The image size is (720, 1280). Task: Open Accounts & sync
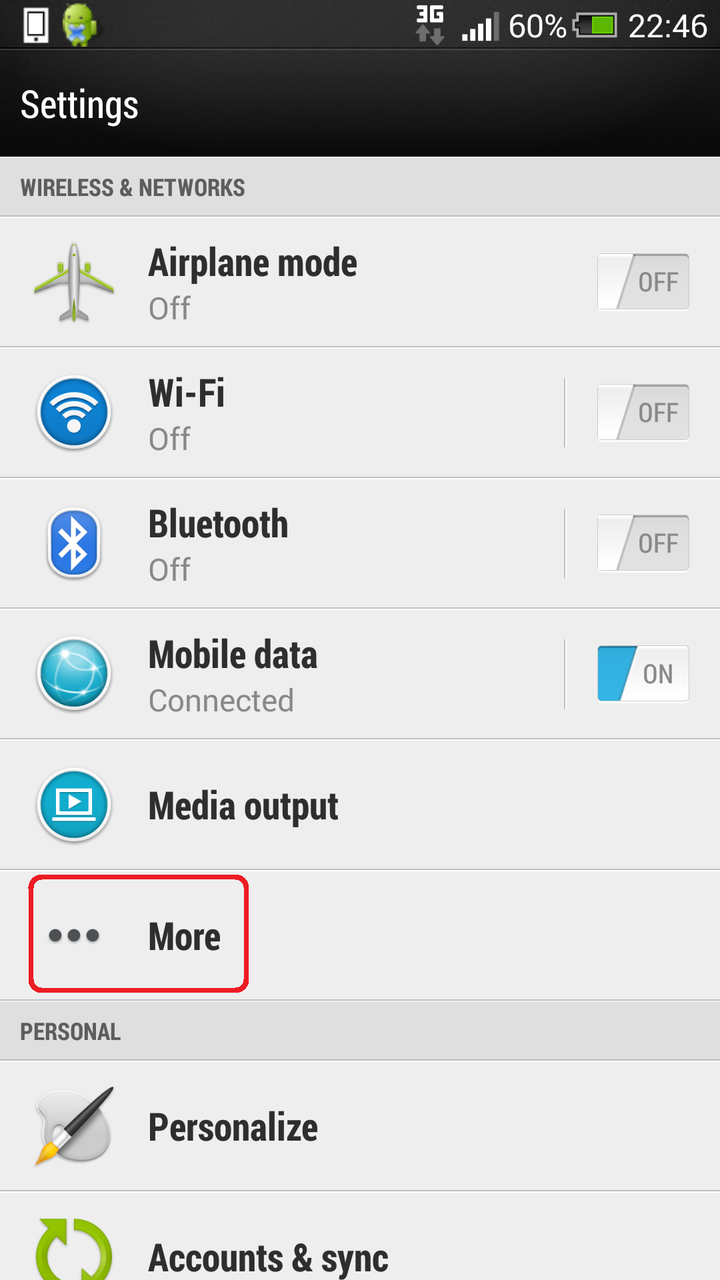pos(360,1236)
